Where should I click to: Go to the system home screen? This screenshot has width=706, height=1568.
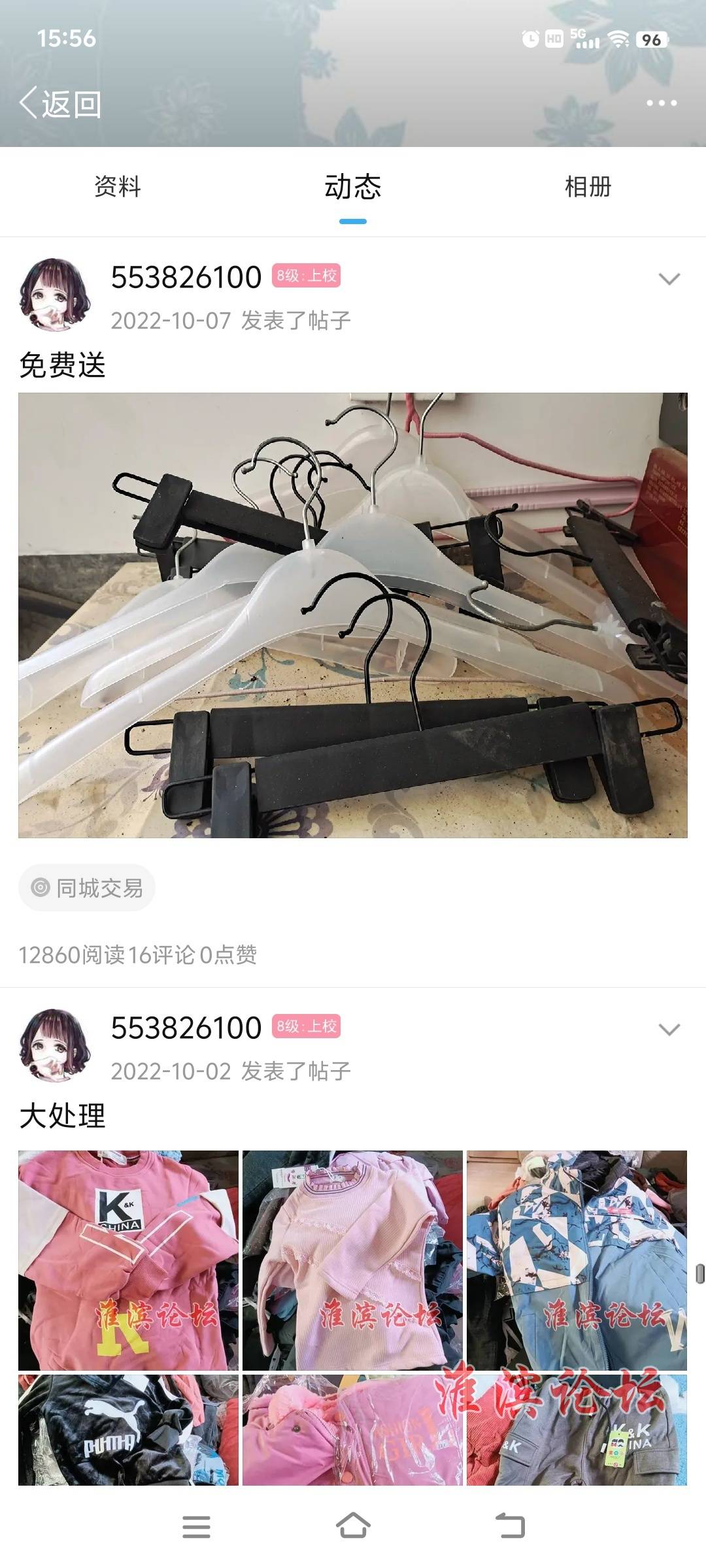(x=353, y=1527)
